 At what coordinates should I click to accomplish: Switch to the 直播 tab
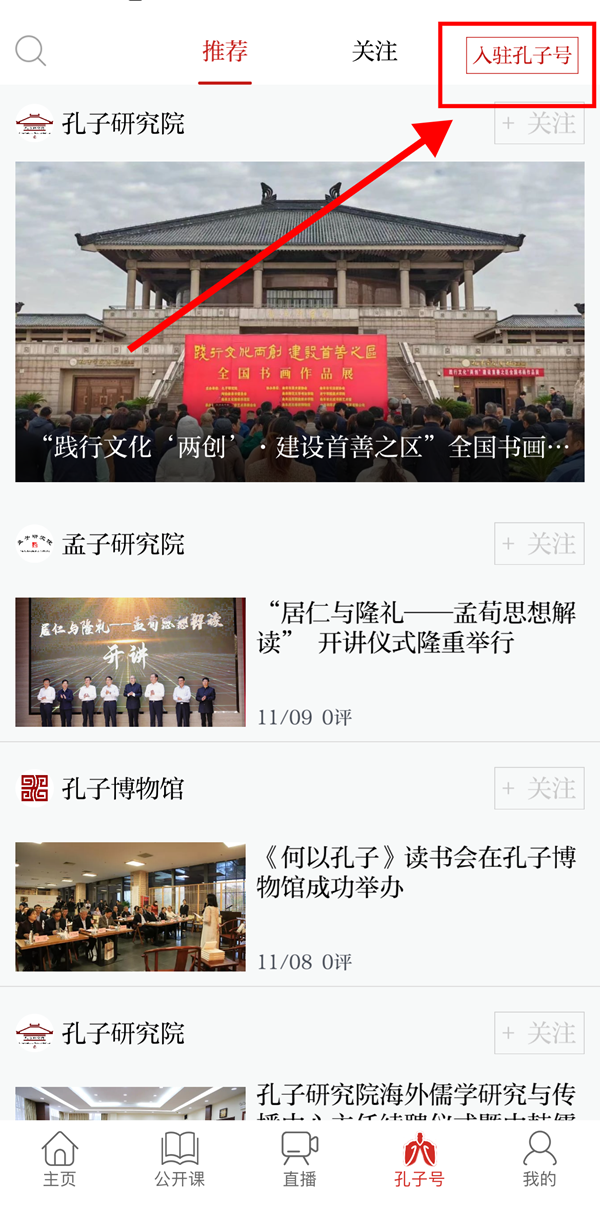300,1160
